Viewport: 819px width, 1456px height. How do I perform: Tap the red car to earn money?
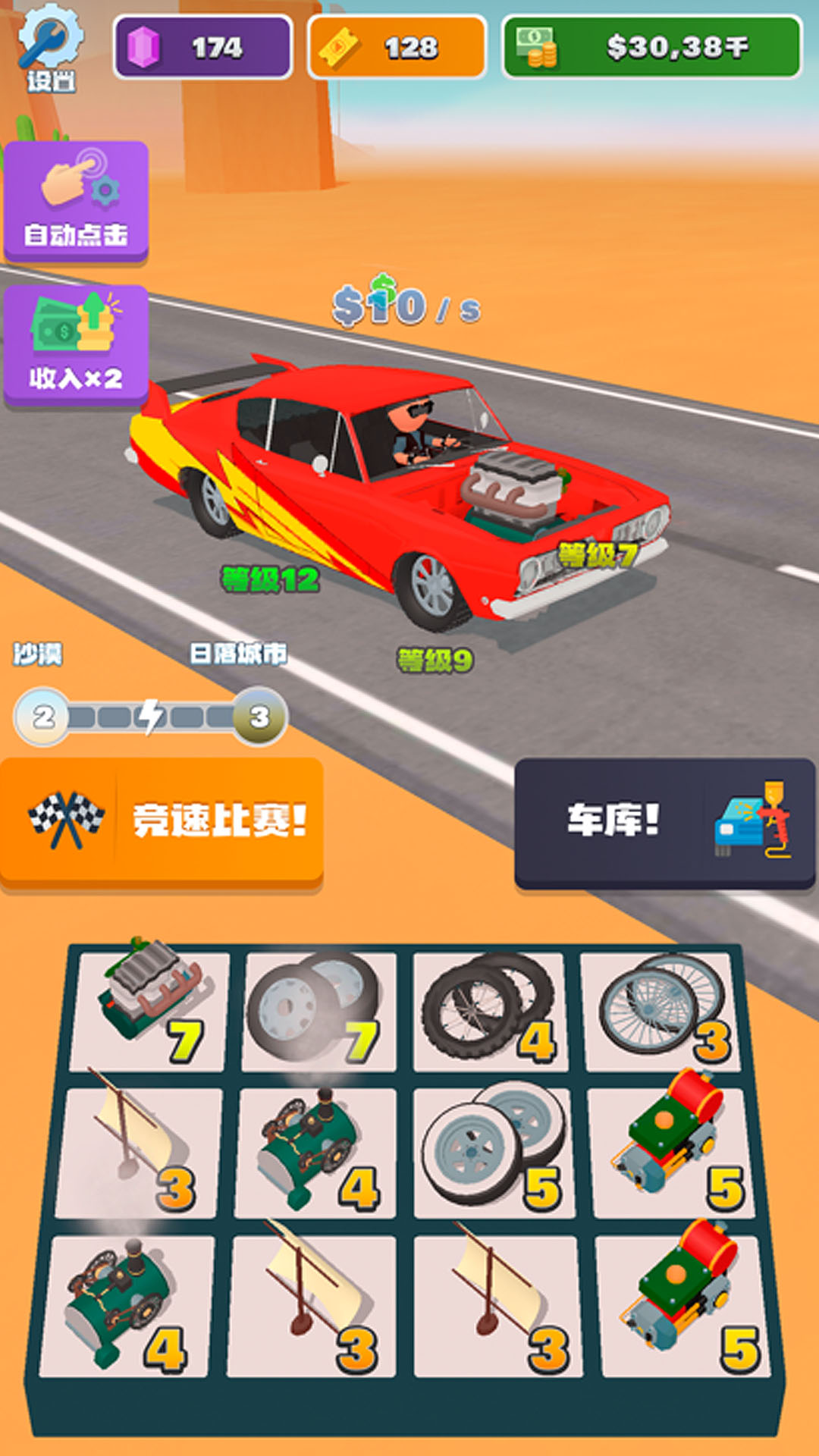[x=394, y=485]
